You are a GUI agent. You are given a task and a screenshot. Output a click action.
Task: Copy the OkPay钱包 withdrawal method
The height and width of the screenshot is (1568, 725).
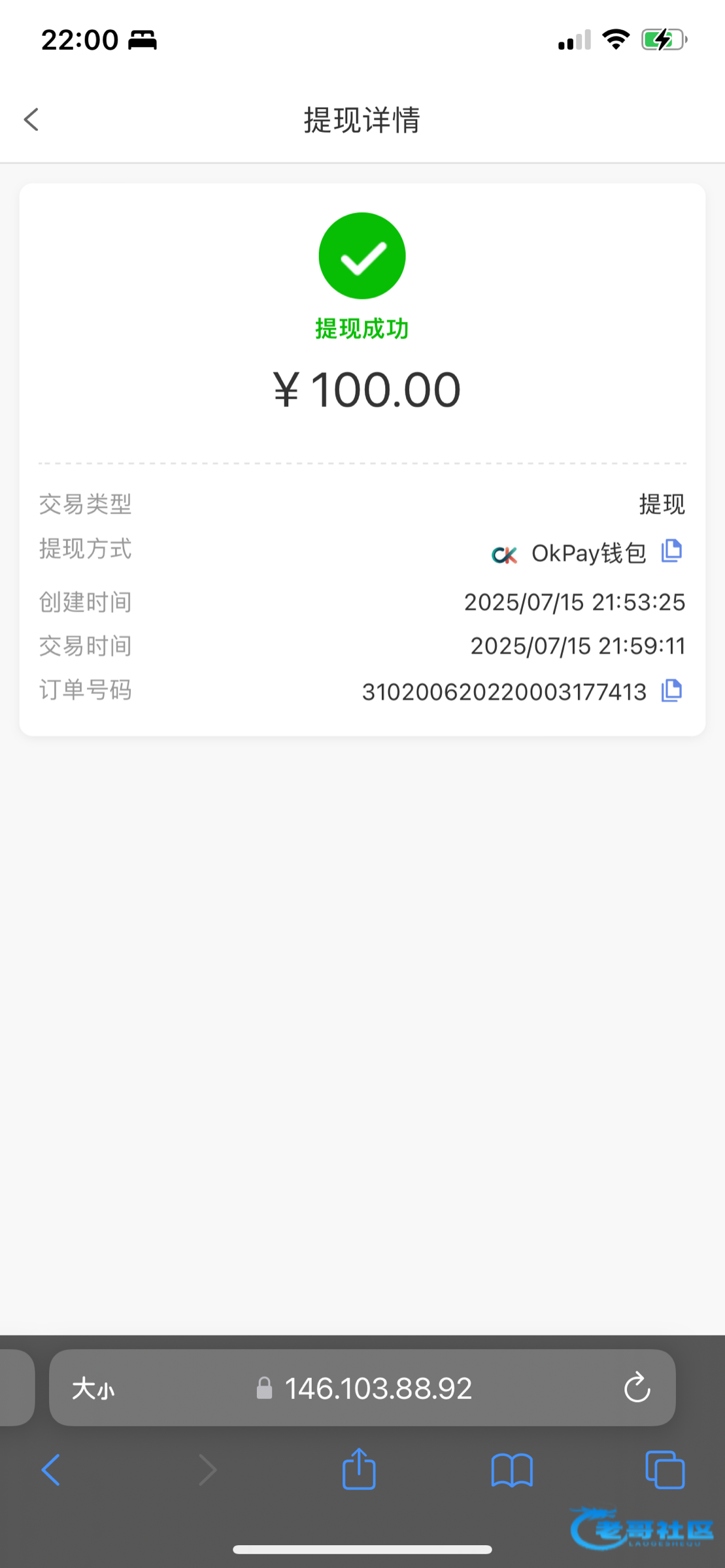[671, 551]
